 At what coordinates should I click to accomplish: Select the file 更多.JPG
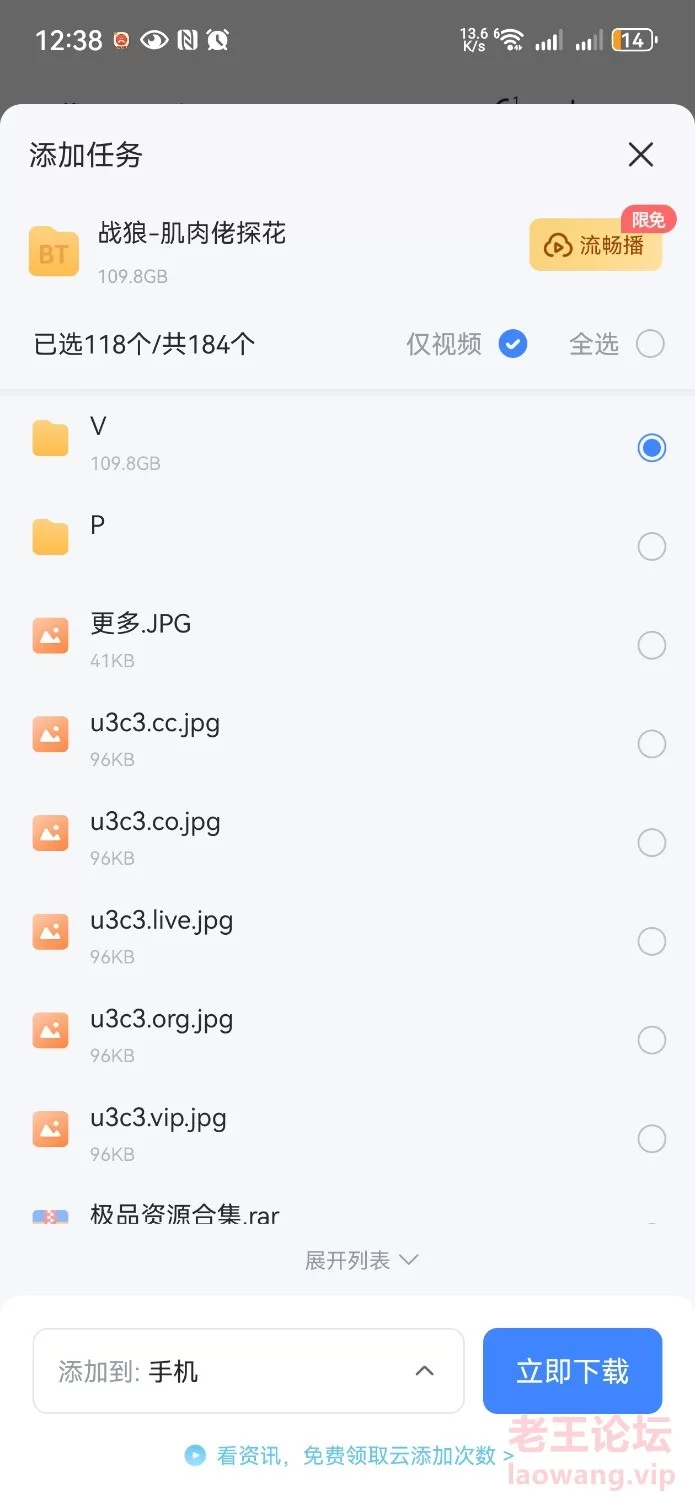pyautogui.click(x=652, y=645)
